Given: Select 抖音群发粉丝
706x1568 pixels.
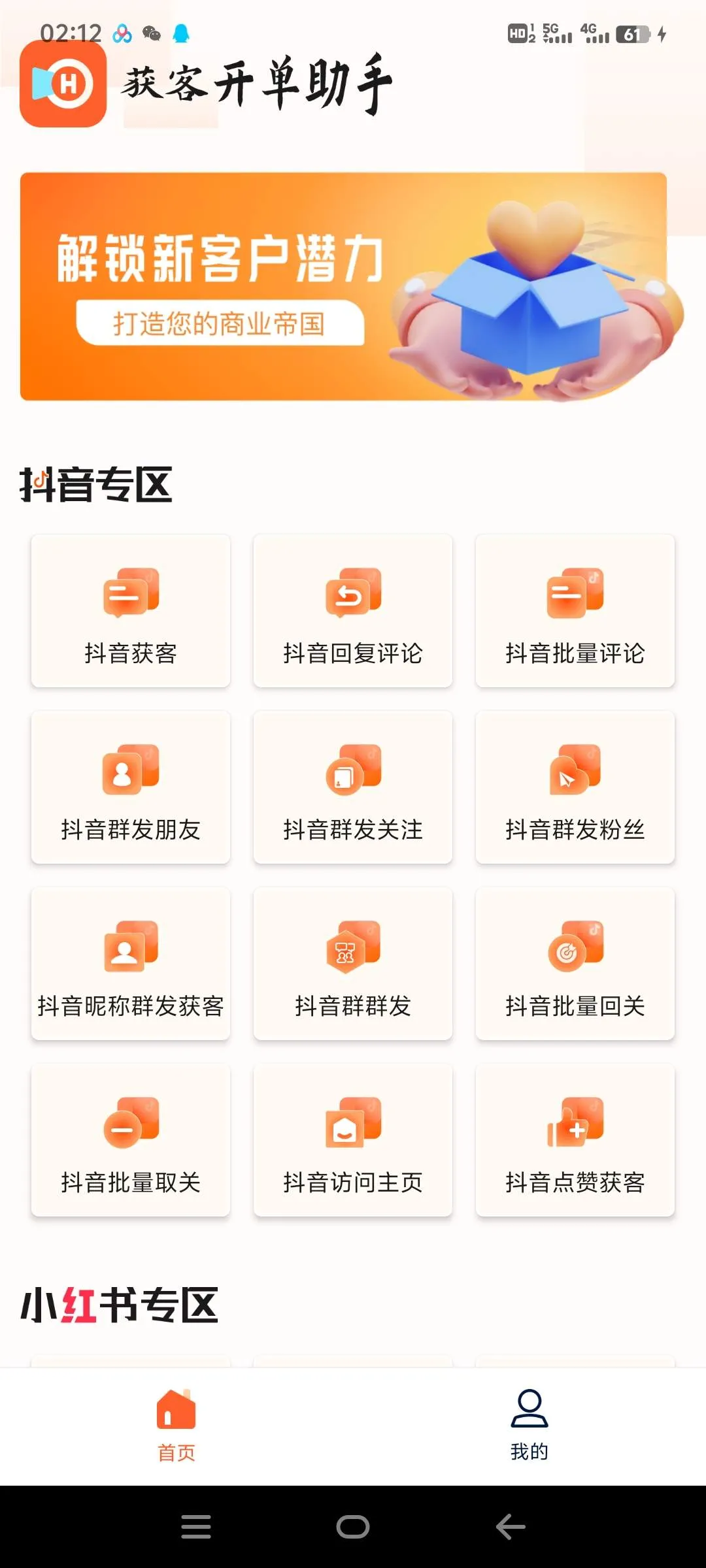Looking at the screenshot, I should (575, 787).
